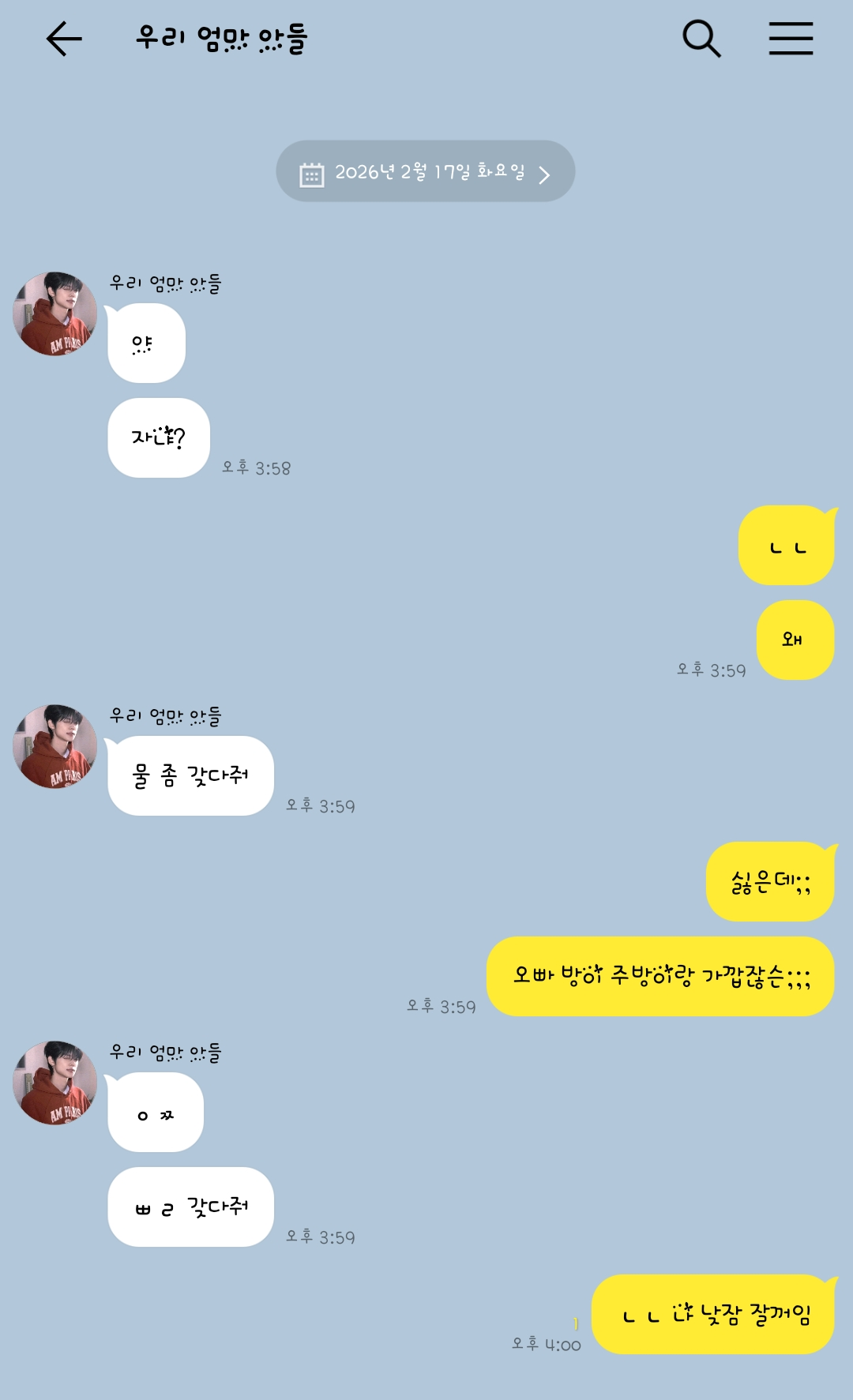Open the chat search magnifier
This screenshot has height=1400, width=853.
[701, 39]
